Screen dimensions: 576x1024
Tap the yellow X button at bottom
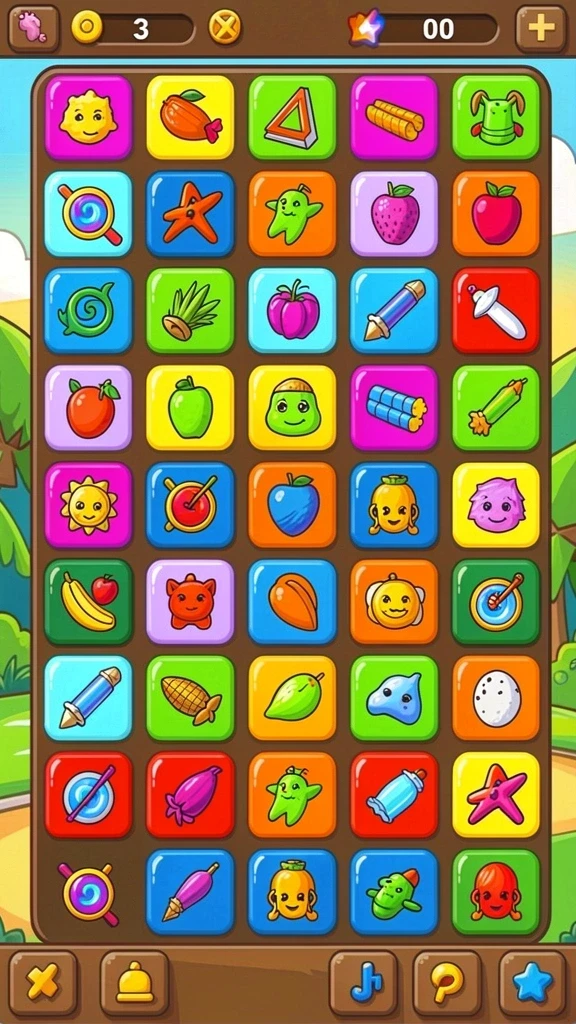point(43,983)
